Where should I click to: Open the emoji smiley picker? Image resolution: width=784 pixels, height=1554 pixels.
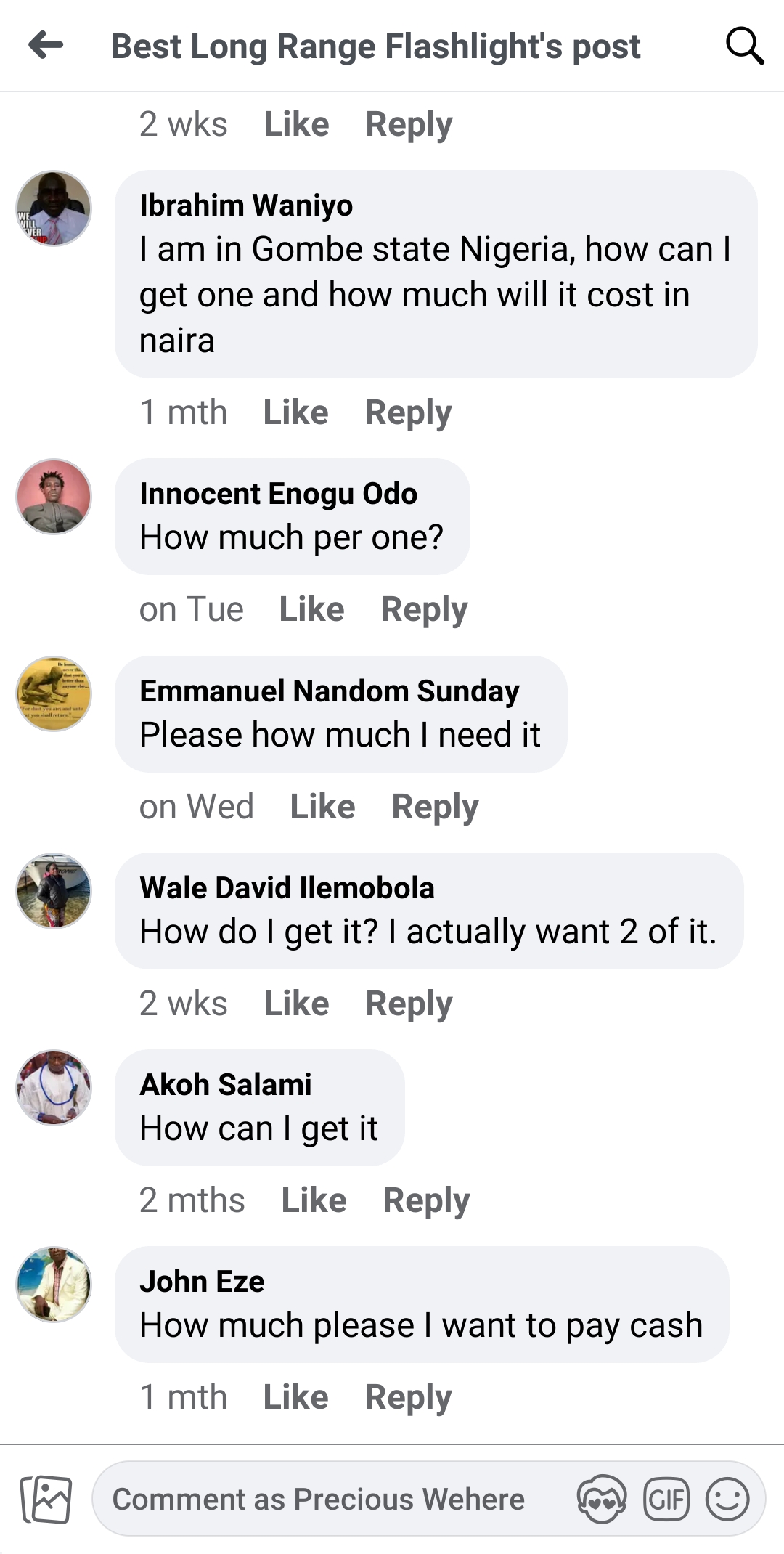coord(727,1500)
